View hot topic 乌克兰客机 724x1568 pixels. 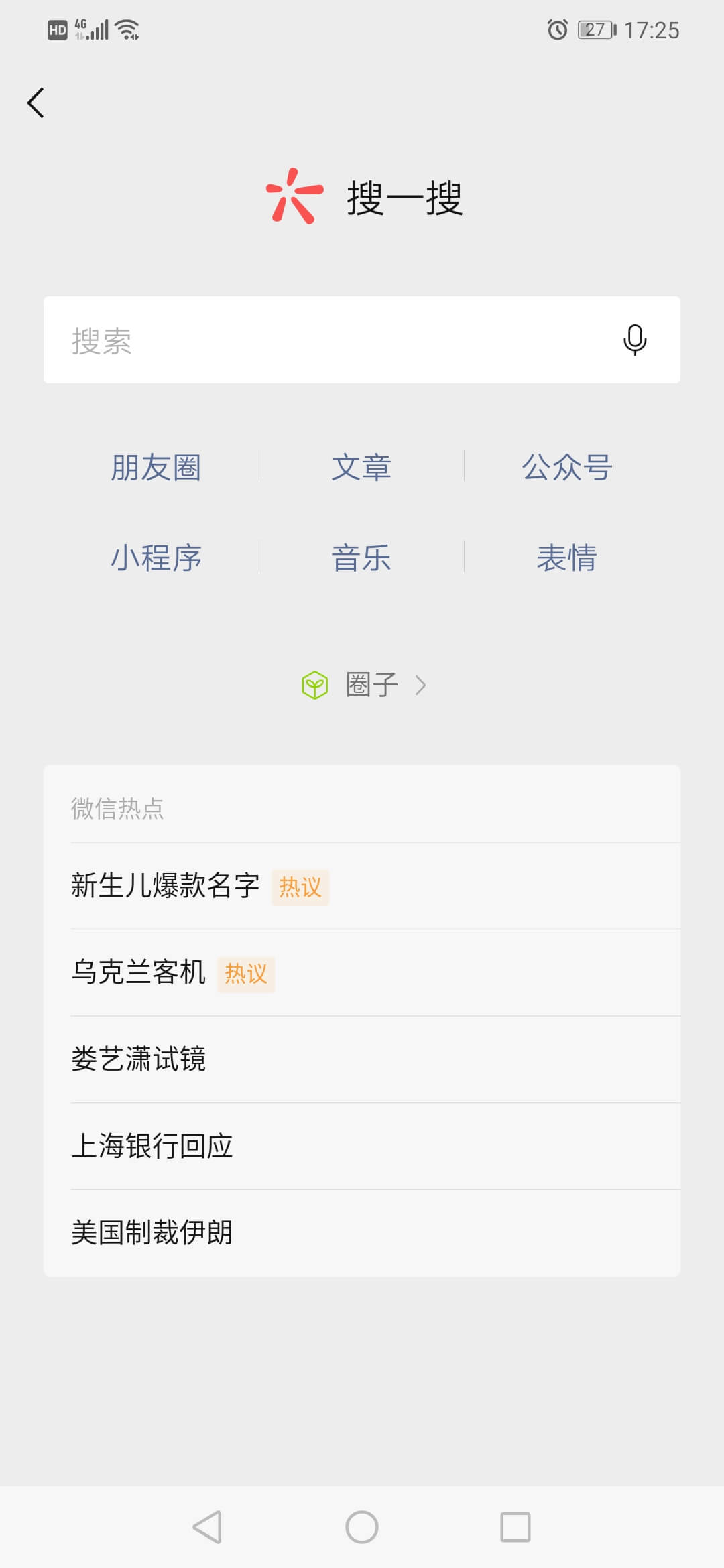(x=139, y=972)
